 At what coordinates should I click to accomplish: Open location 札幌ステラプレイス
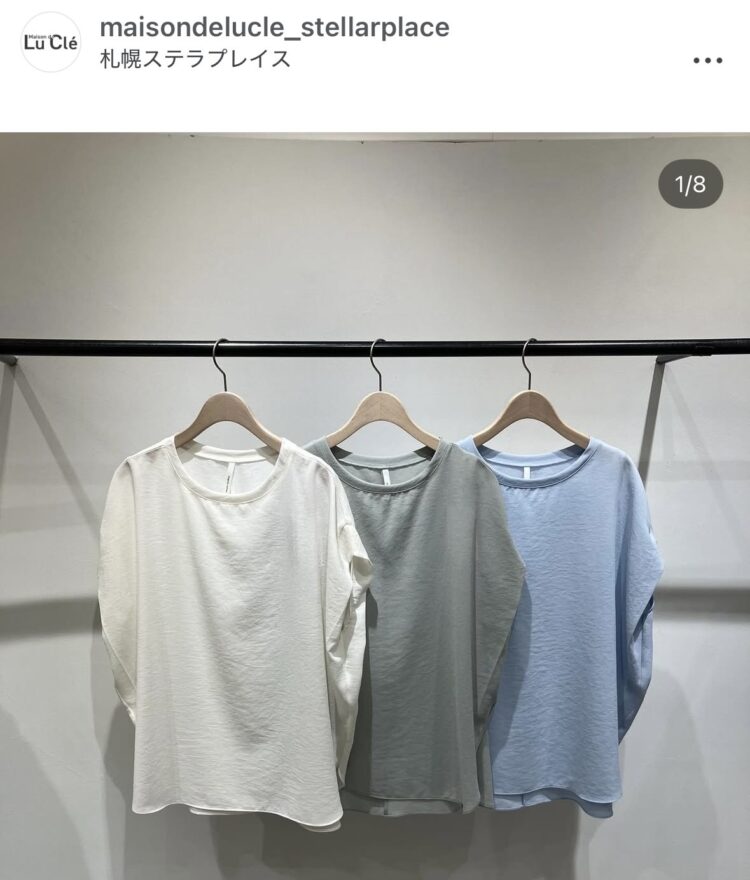[196, 58]
